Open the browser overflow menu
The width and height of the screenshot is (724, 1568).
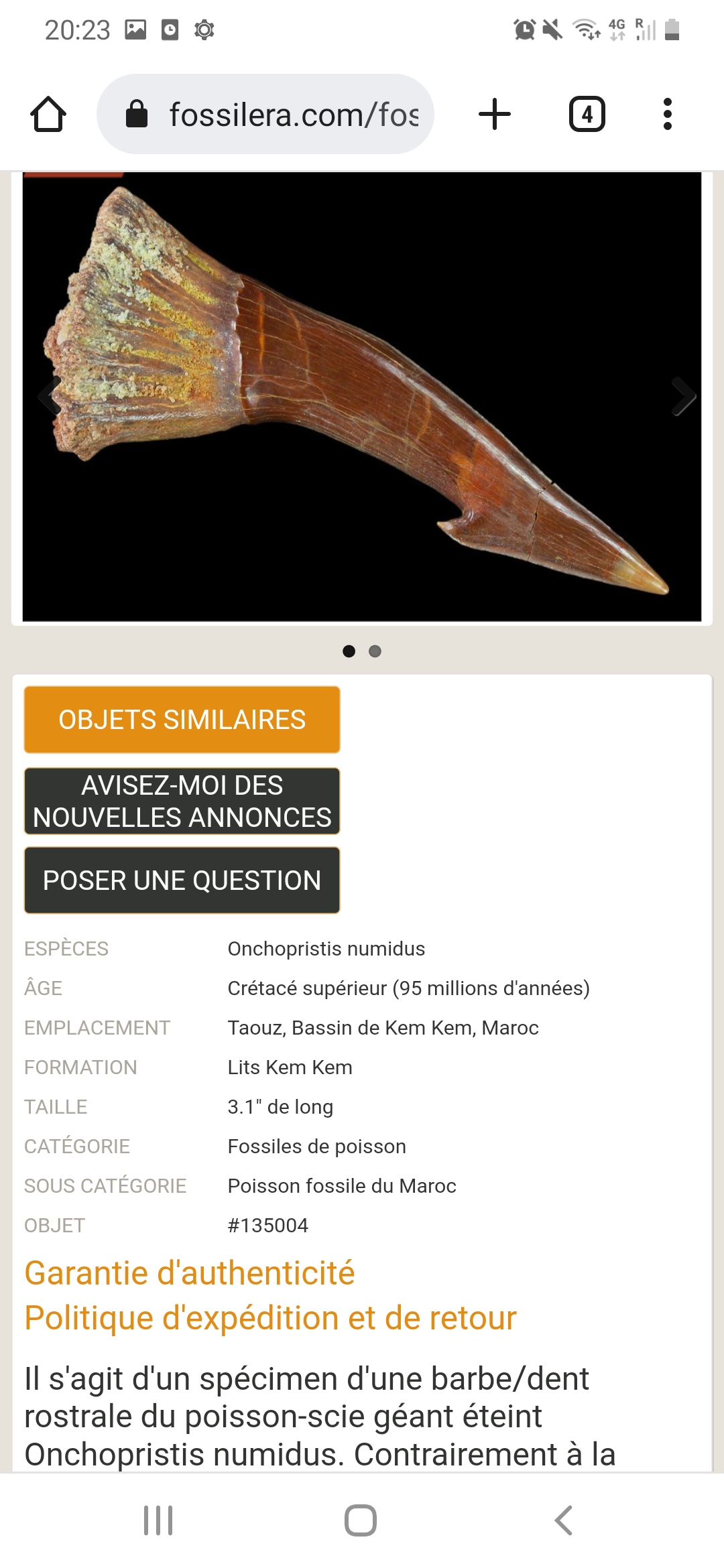click(x=667, y=114)
